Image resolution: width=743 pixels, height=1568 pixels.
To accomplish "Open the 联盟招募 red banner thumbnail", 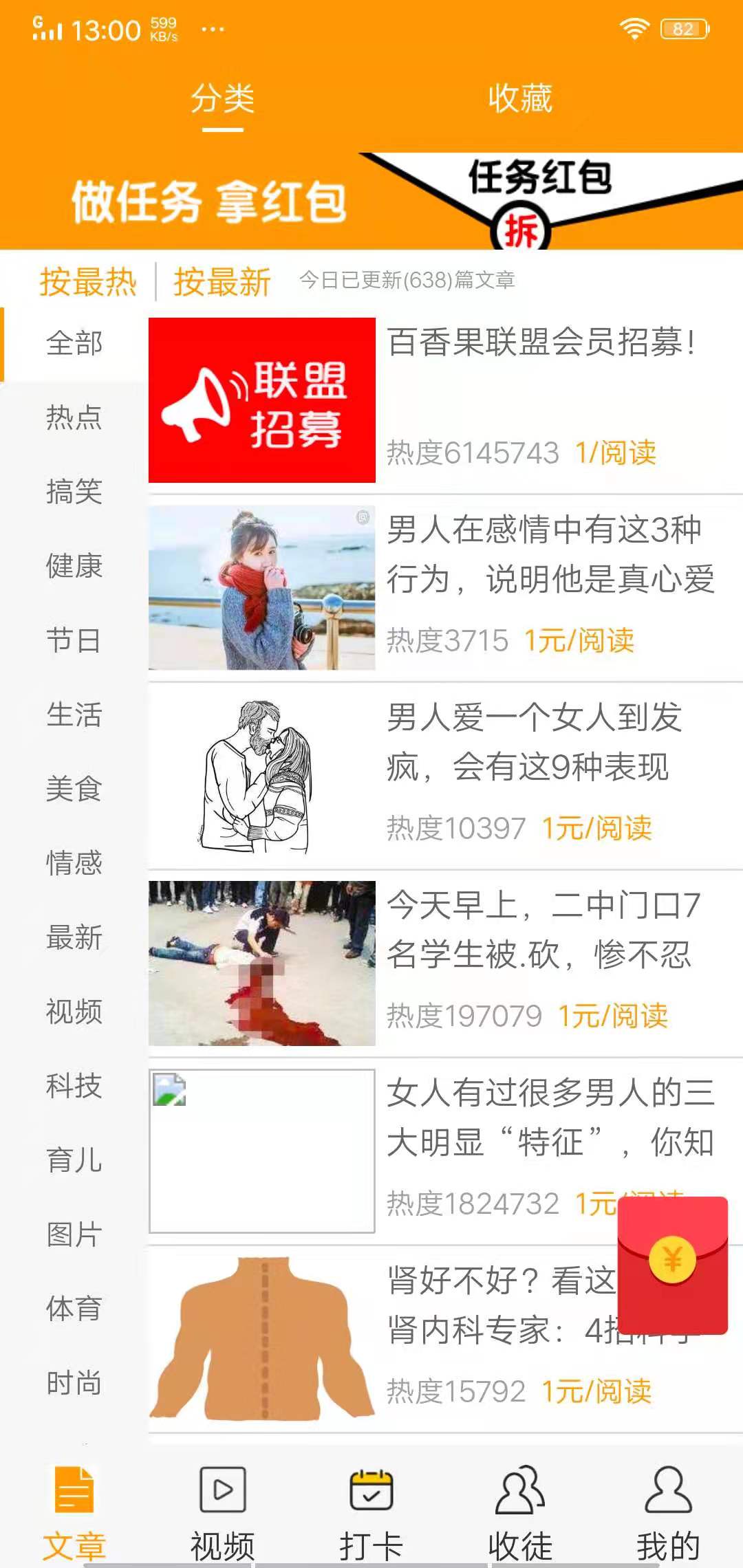I will (262, 399).
